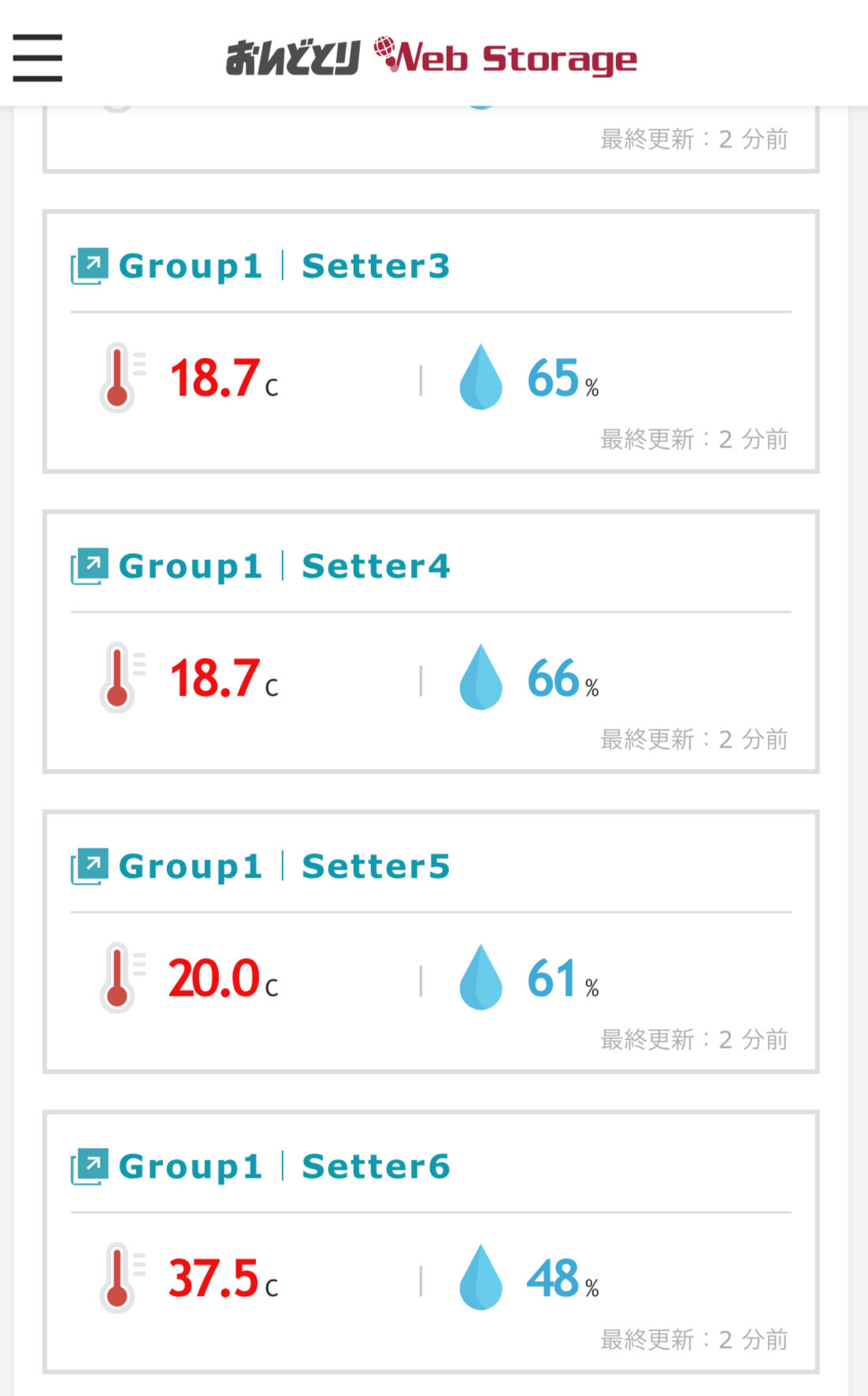Image resolution: width=868 pixels, height=1396 pixels.
Task: Open the Group1 Setter3 detail icon
Action: [89, 266]
